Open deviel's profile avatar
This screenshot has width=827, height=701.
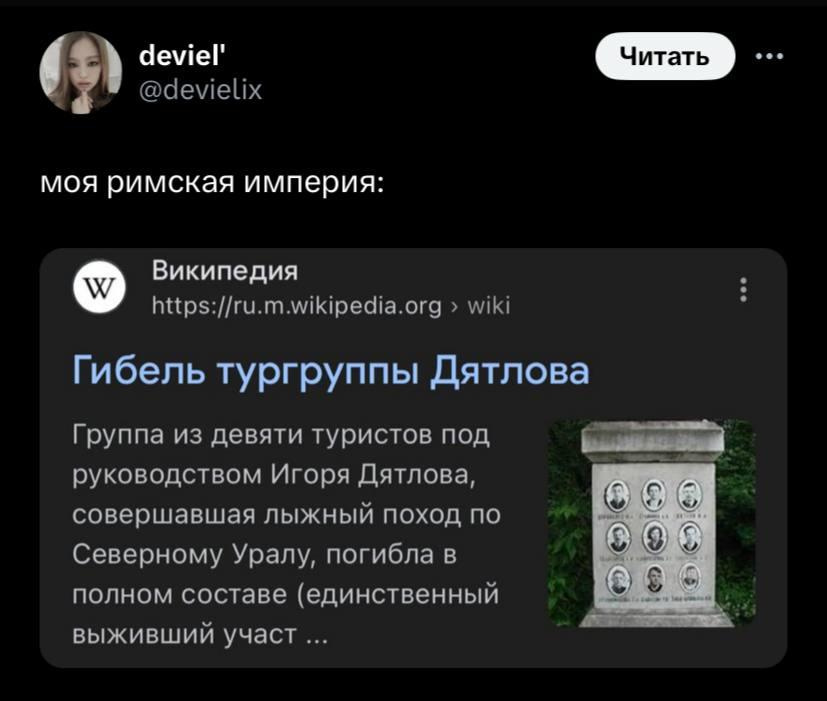click(80, 72)
